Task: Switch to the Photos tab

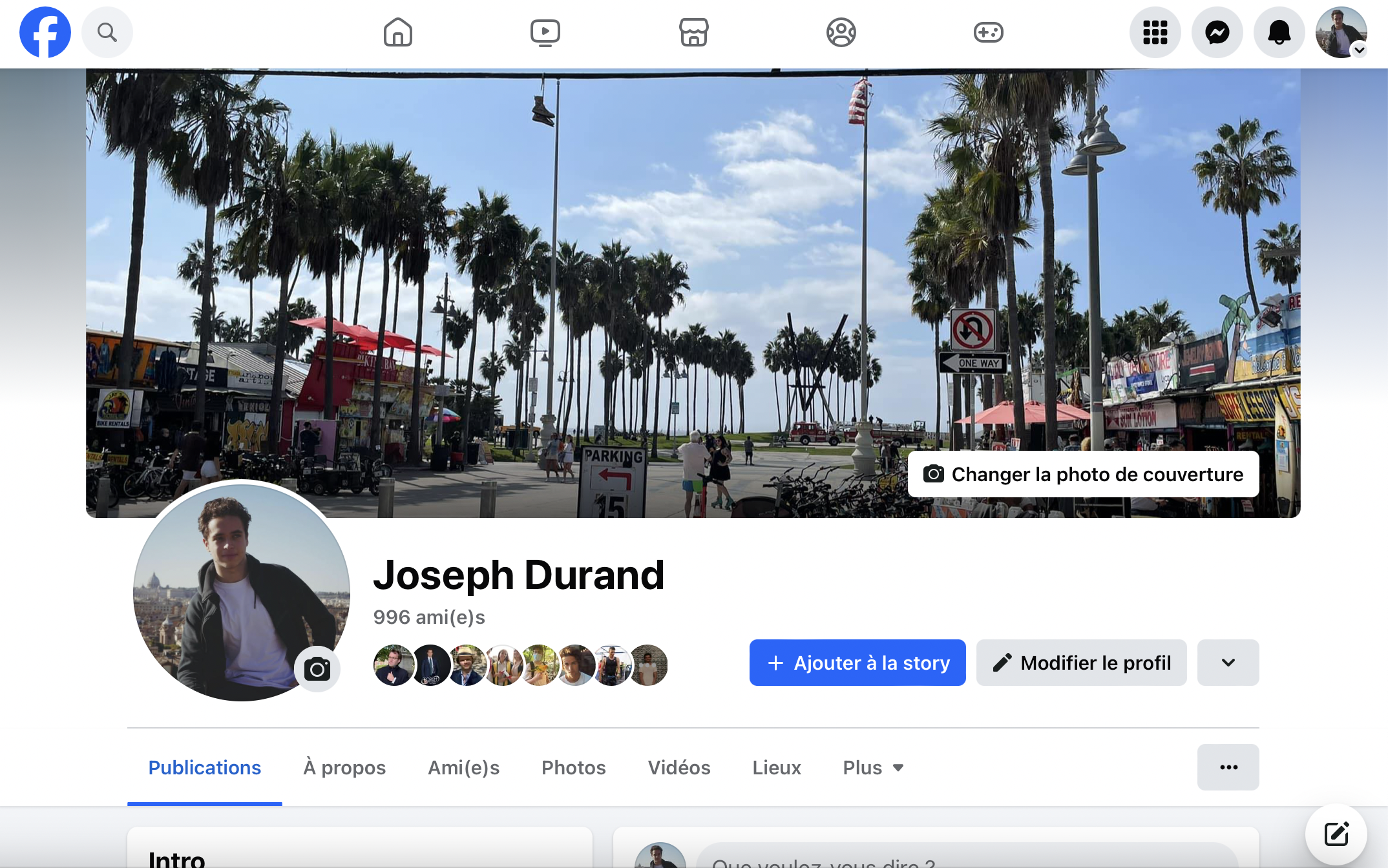Action: point(573,767)
